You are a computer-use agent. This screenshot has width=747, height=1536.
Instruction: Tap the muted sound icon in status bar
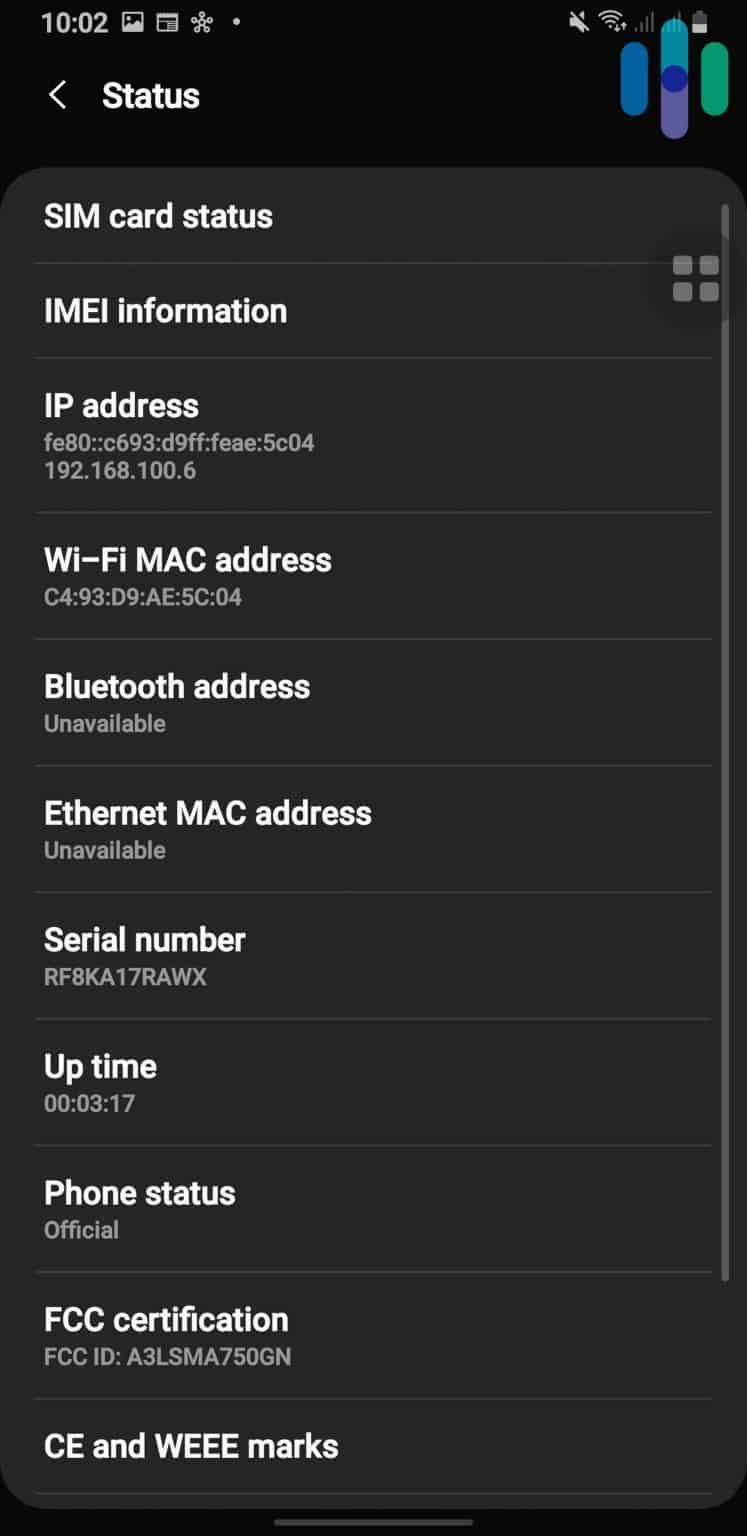click(x=577, y=22)
